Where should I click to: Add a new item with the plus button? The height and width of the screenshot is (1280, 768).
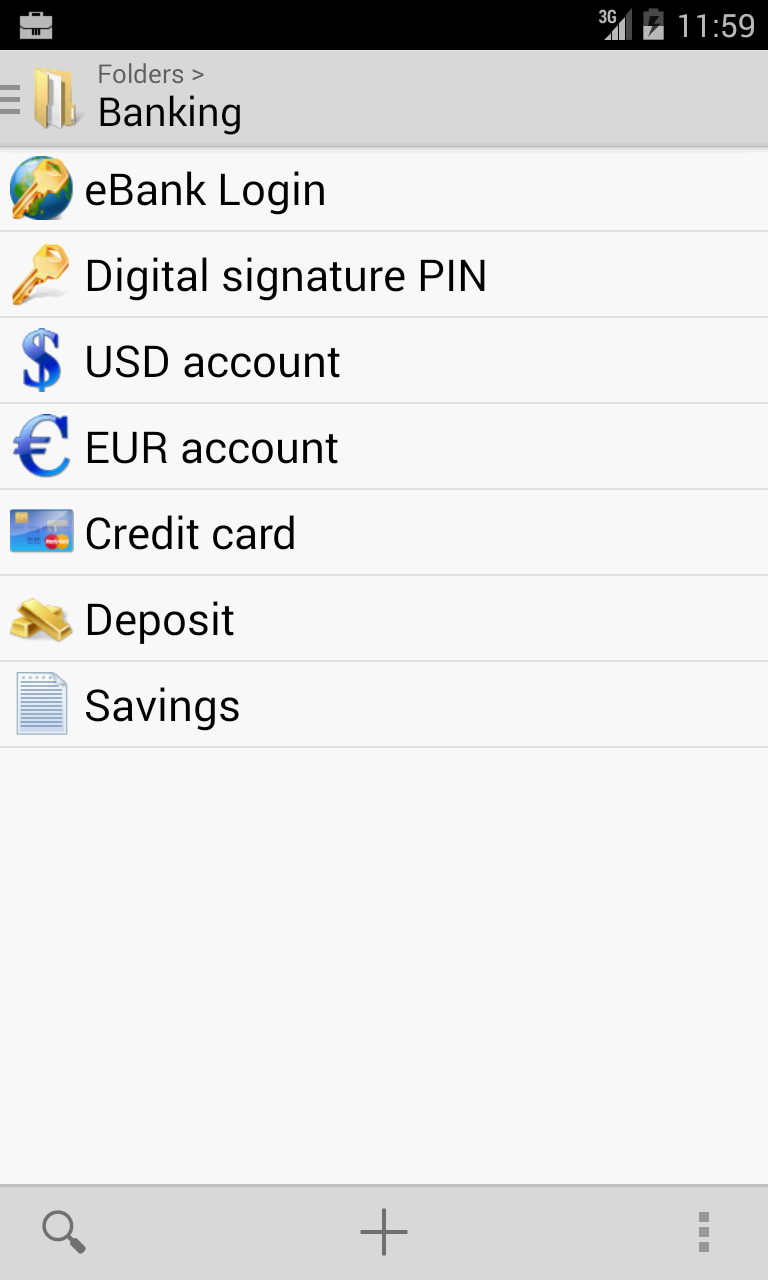[384, 1232]
